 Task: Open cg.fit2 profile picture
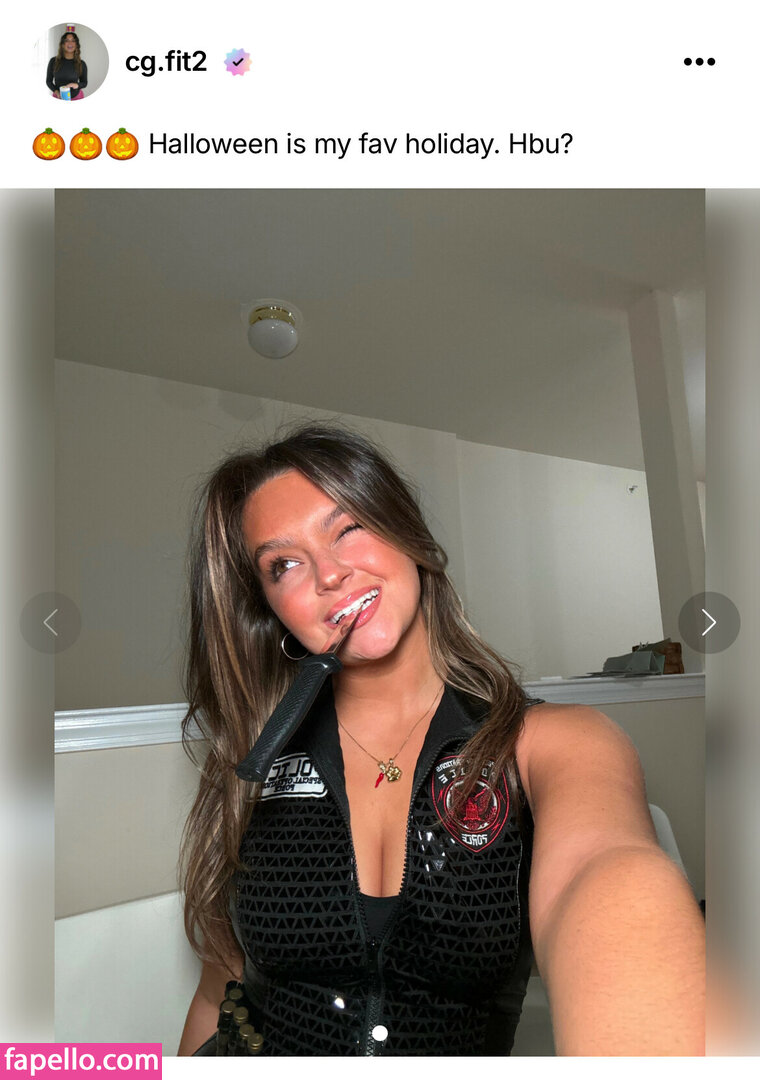(71, 61)
